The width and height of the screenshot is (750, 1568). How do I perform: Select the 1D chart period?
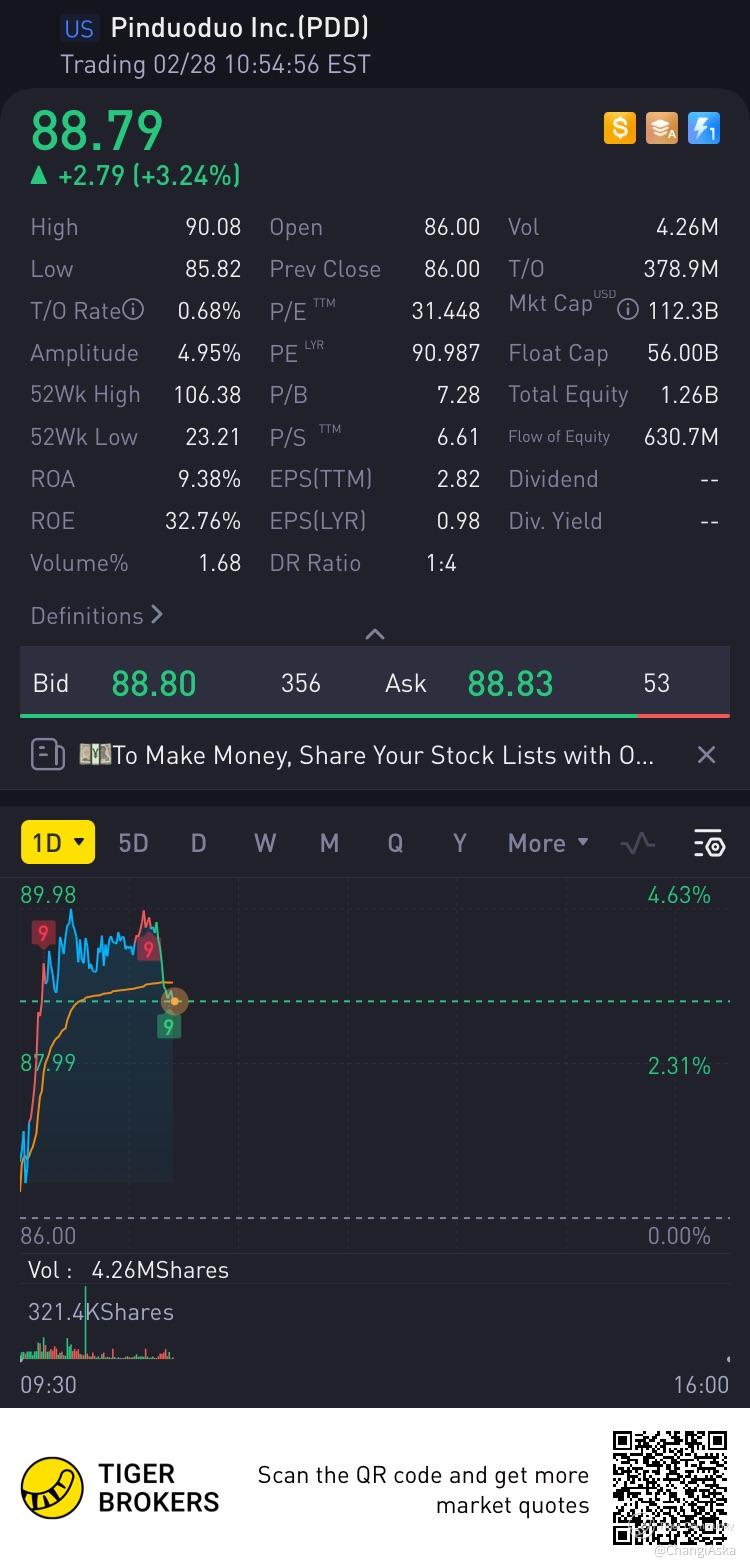click(58, 843)
